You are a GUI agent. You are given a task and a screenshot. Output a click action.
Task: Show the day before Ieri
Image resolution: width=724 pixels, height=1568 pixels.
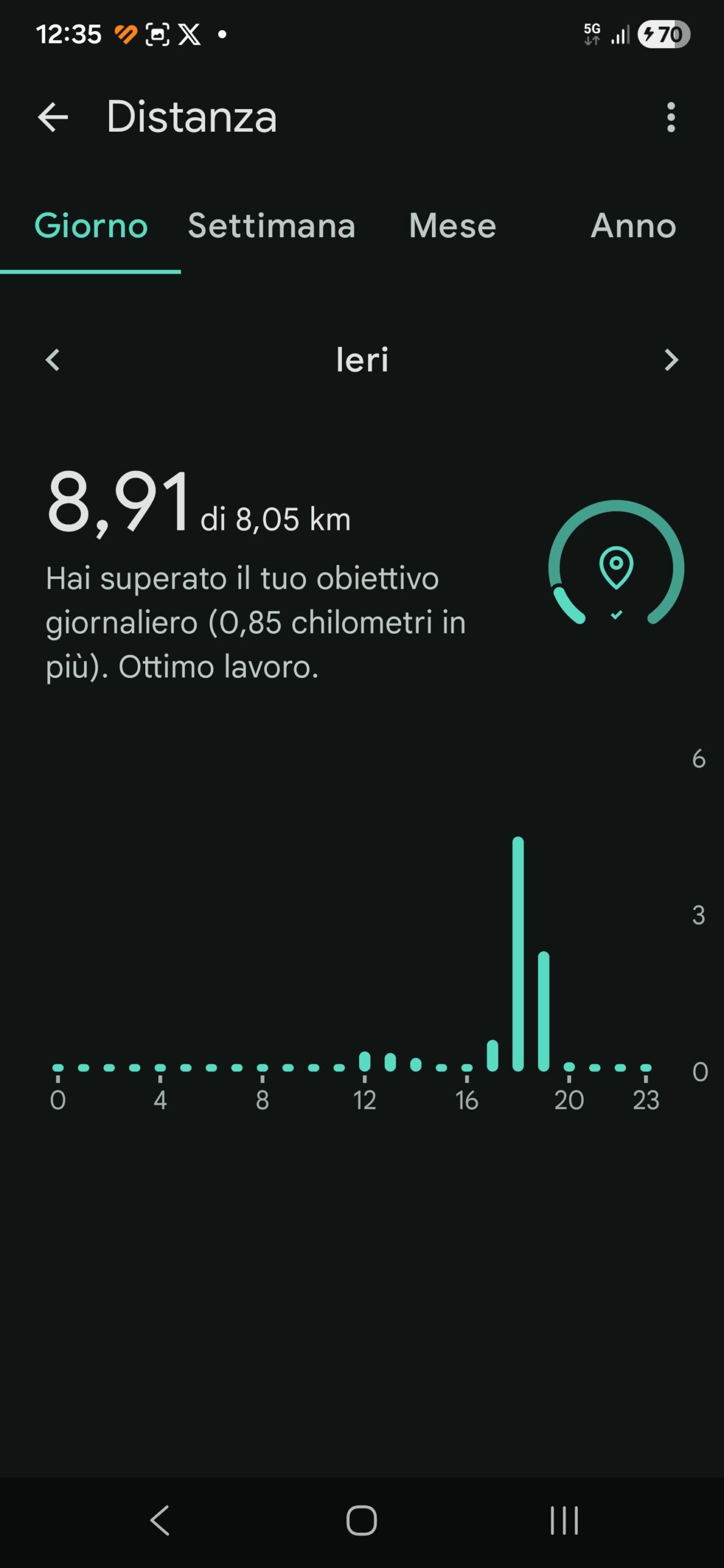53,360
